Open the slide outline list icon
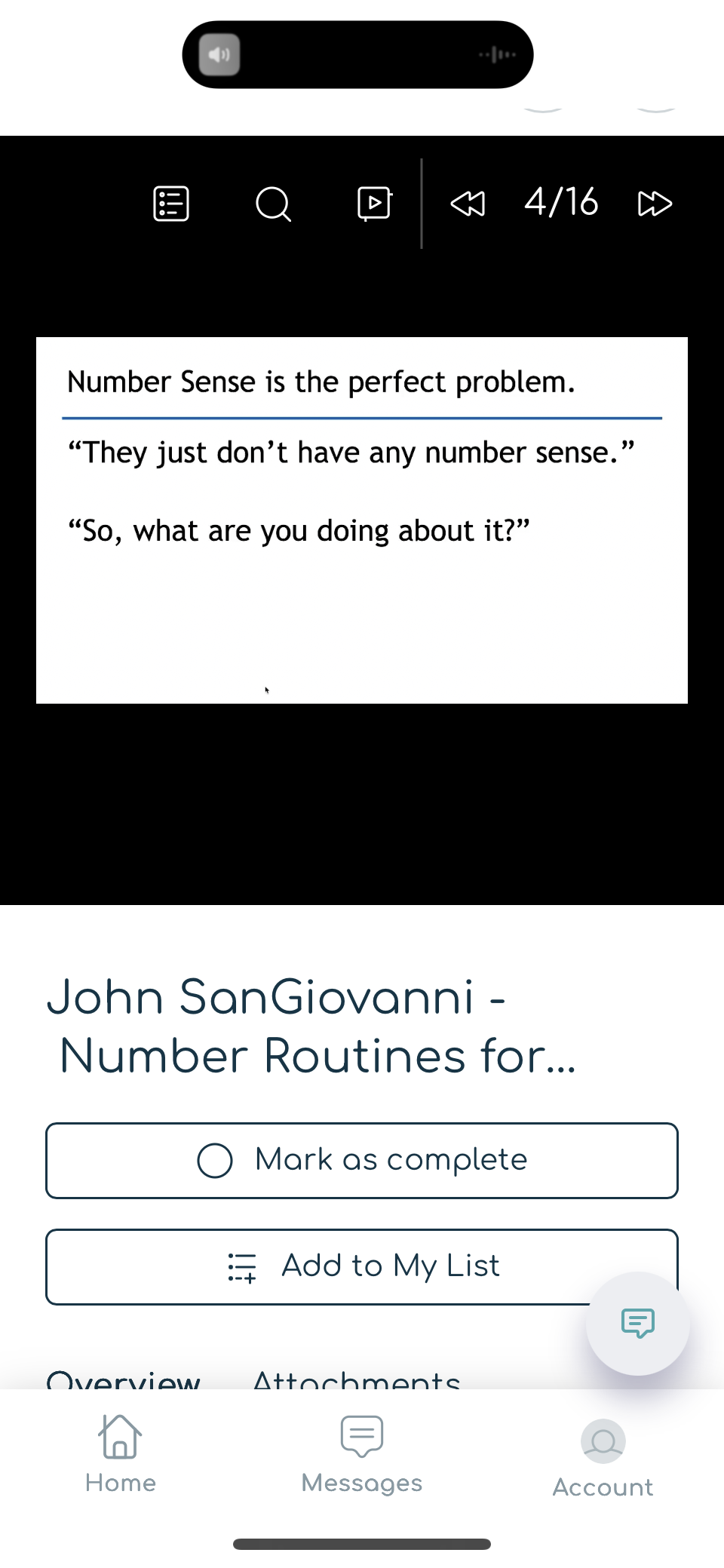724x1568 pixels. tap(171, 204)
